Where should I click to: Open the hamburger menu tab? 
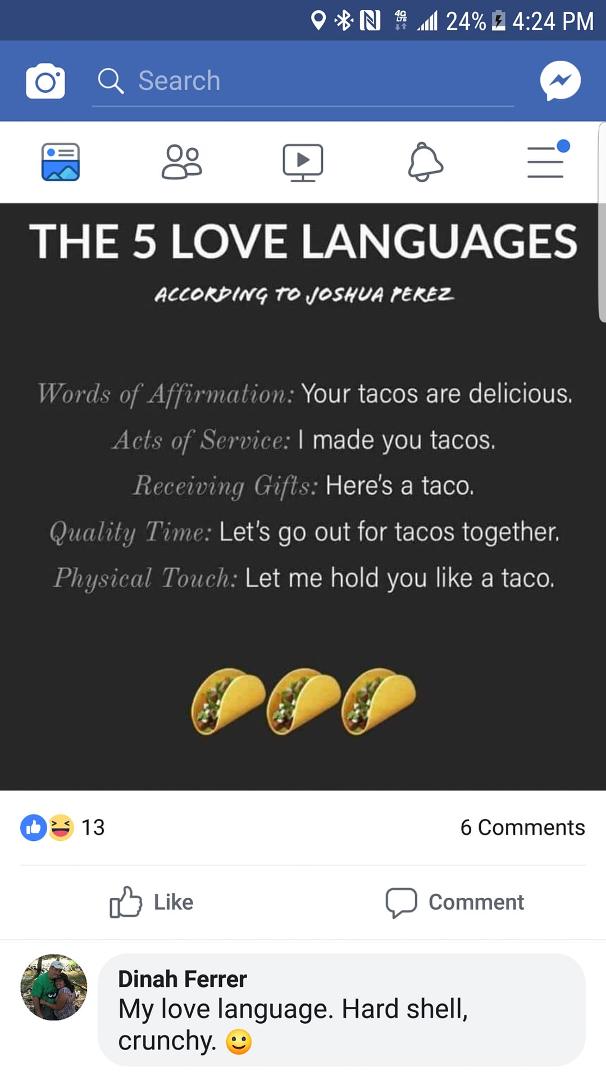(547, 160)
